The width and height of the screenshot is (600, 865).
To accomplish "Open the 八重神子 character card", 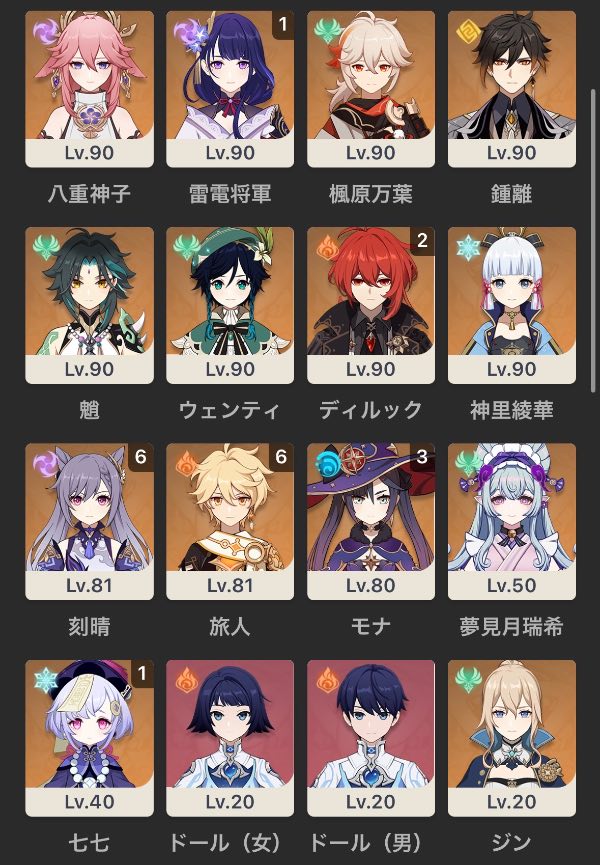I will (x=89, y=88).
